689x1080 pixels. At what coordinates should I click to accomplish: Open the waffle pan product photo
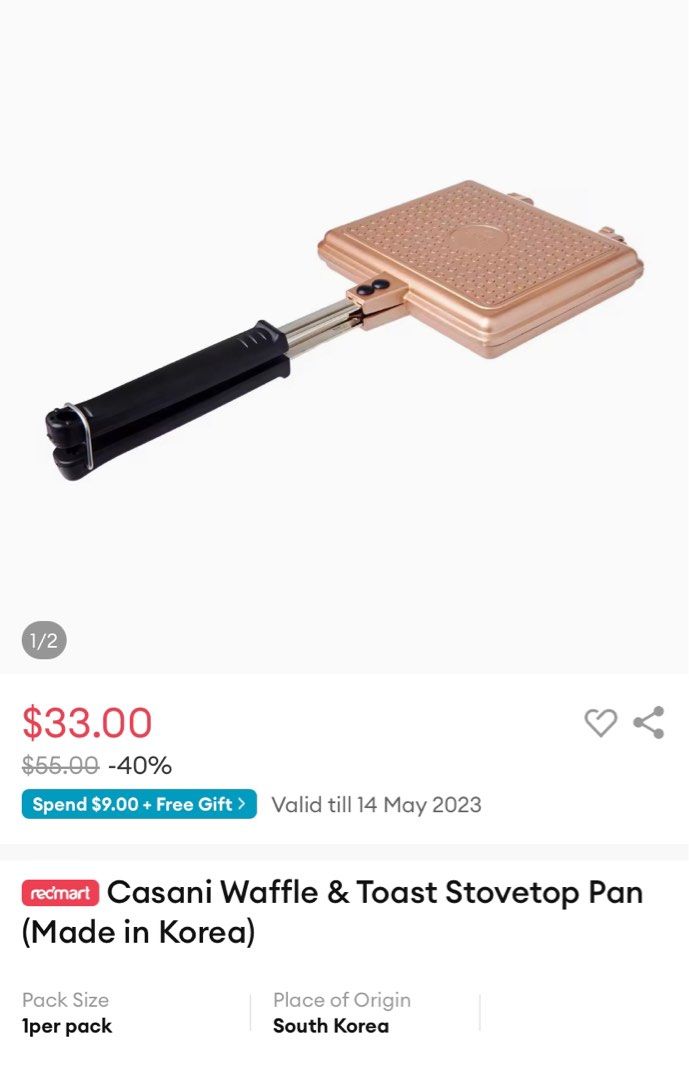click(x=344, y=330)
